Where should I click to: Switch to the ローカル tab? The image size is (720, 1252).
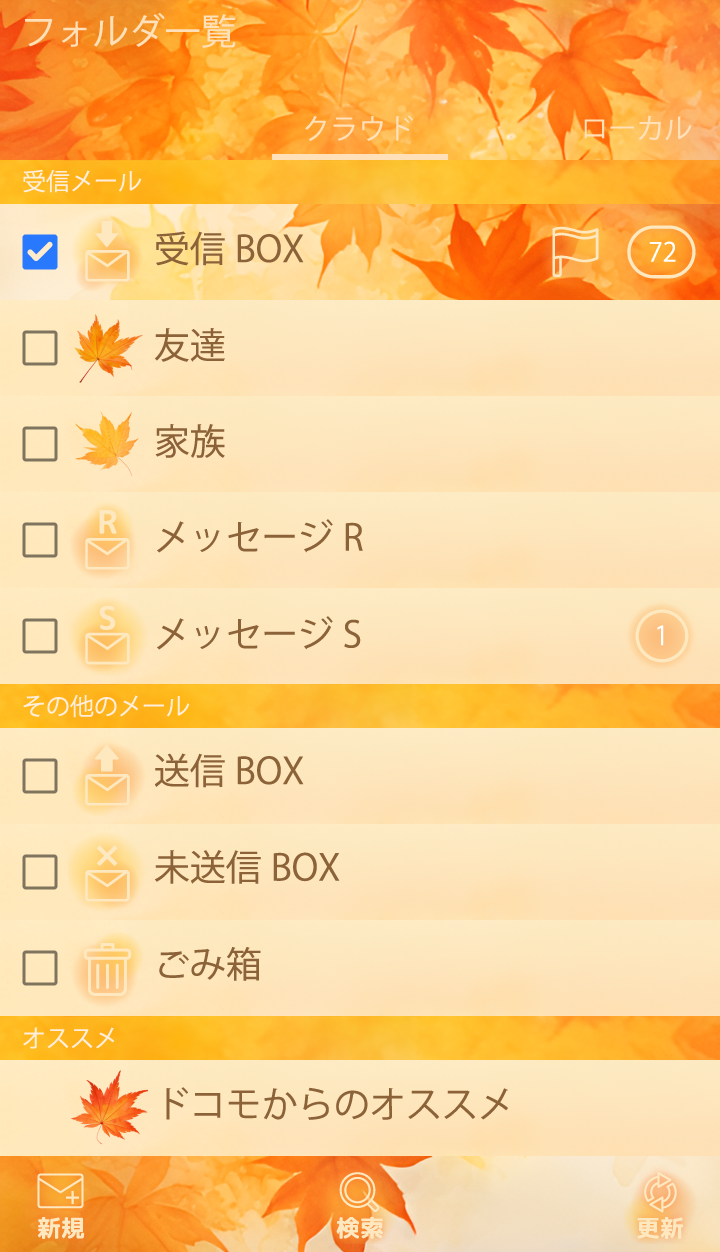point(637,129)
